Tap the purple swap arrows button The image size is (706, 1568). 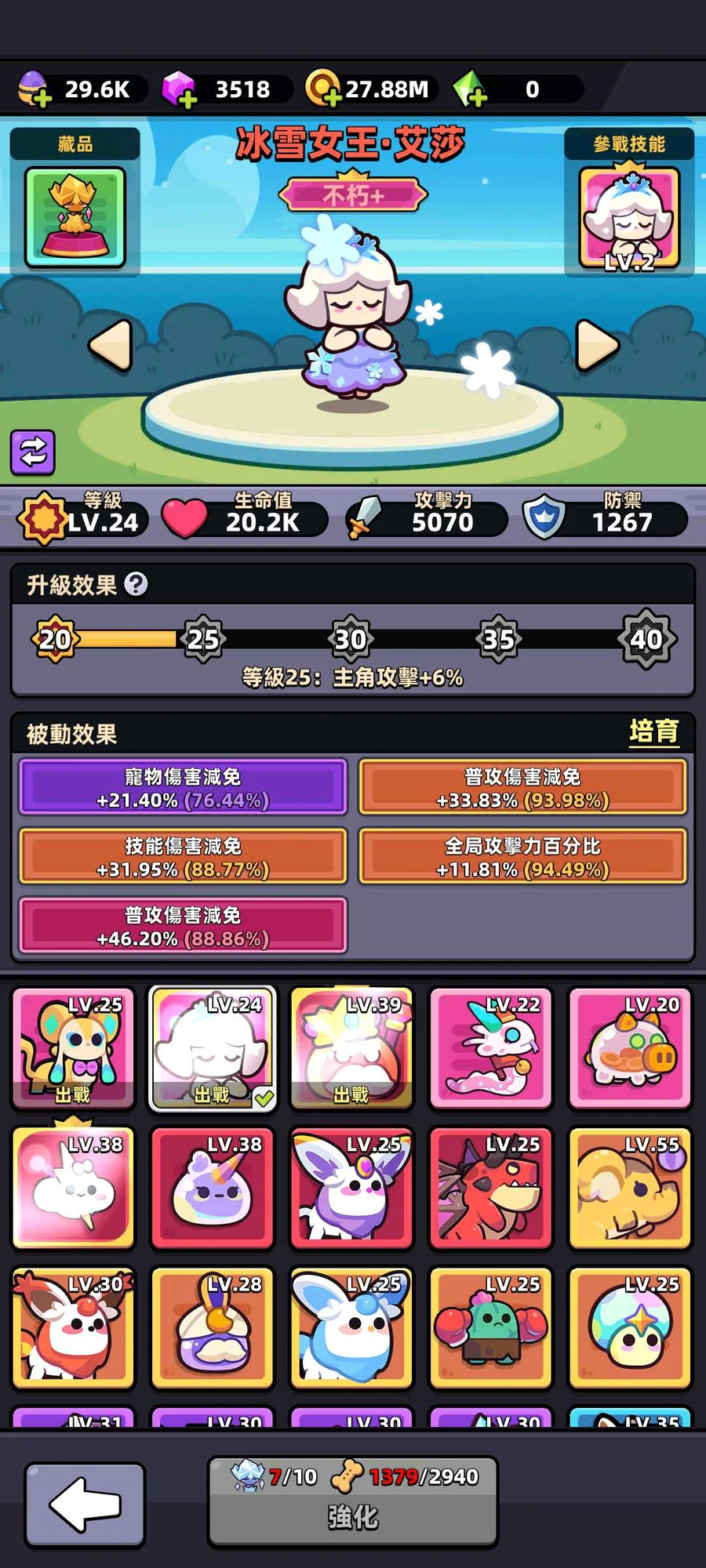pyautogui.click(x=33, y=452)
